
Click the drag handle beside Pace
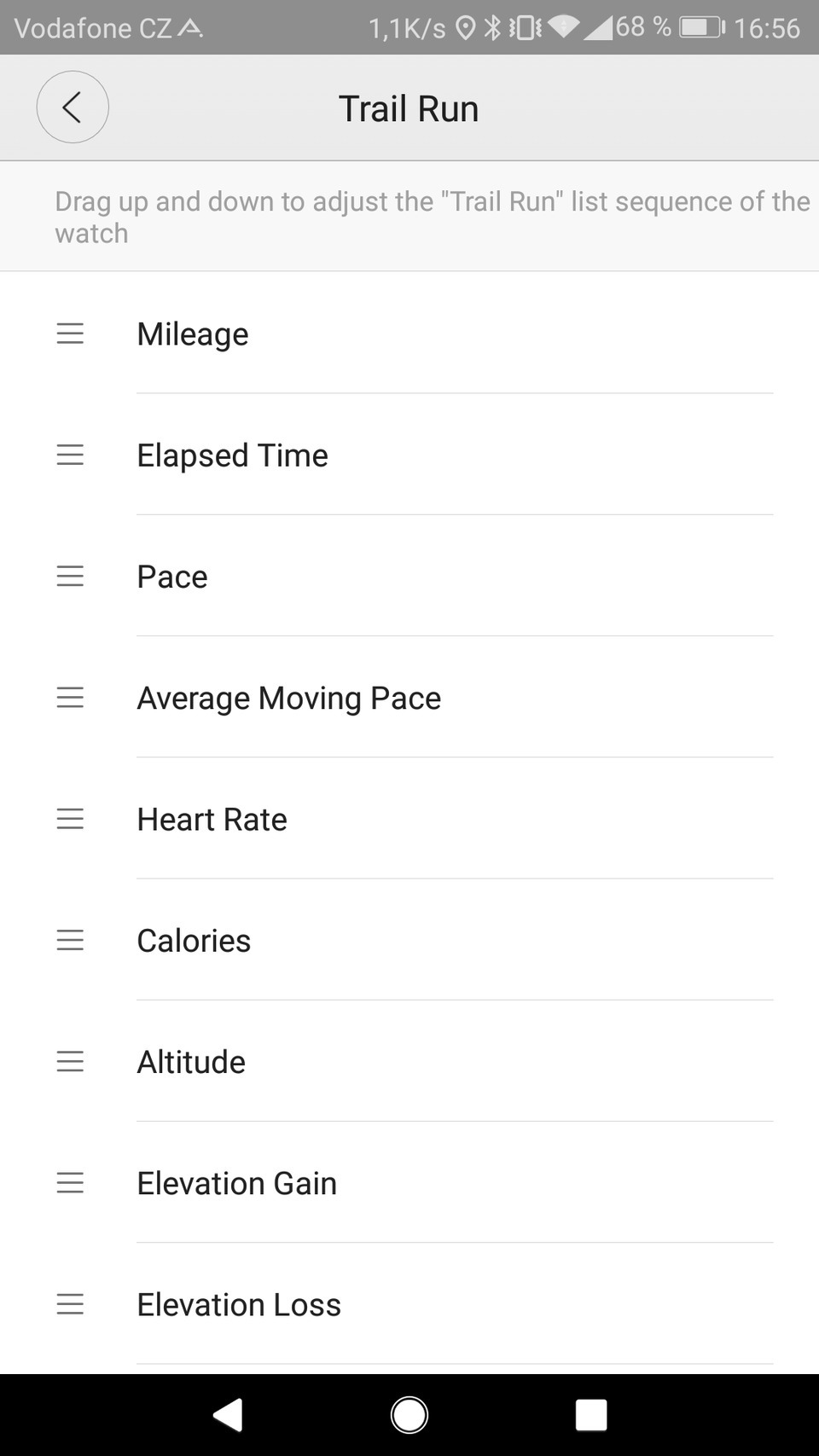(x=71, y=576)
